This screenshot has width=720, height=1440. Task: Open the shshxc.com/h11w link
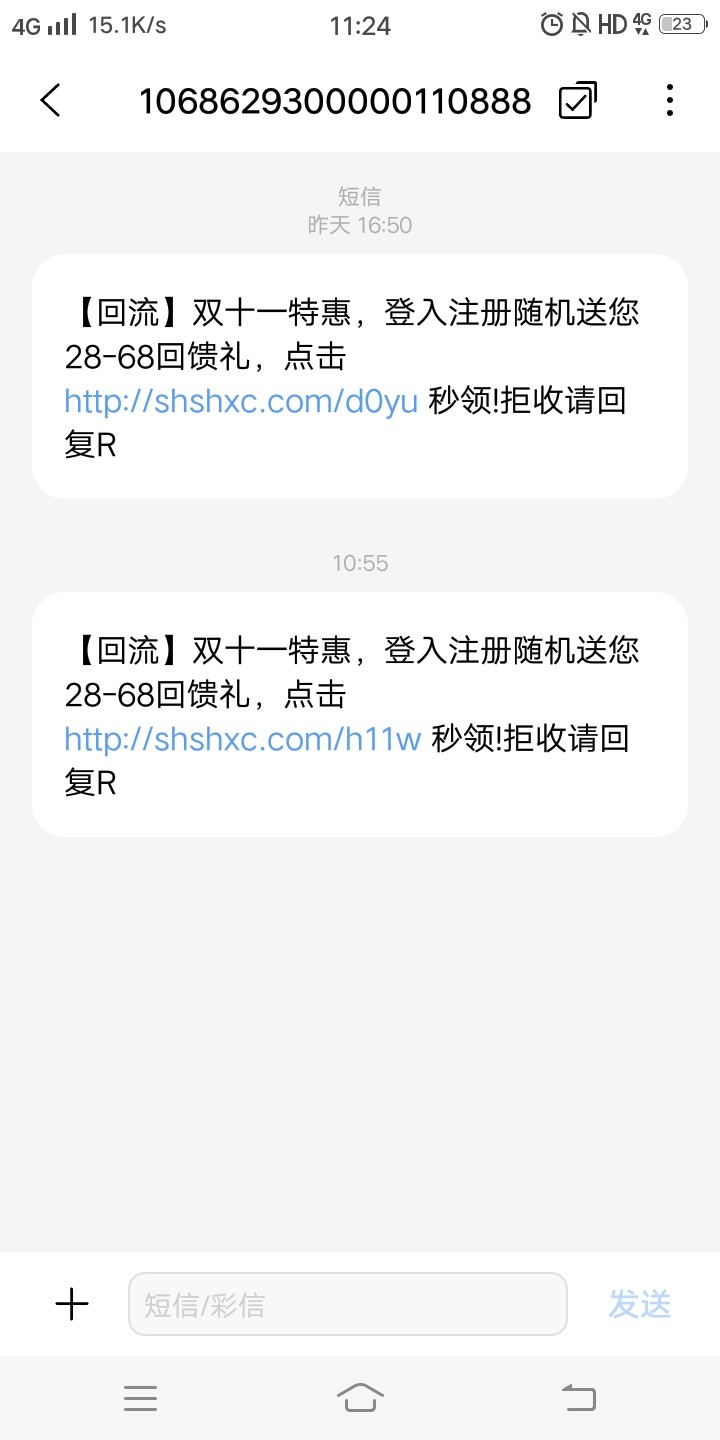click(242, 739)
